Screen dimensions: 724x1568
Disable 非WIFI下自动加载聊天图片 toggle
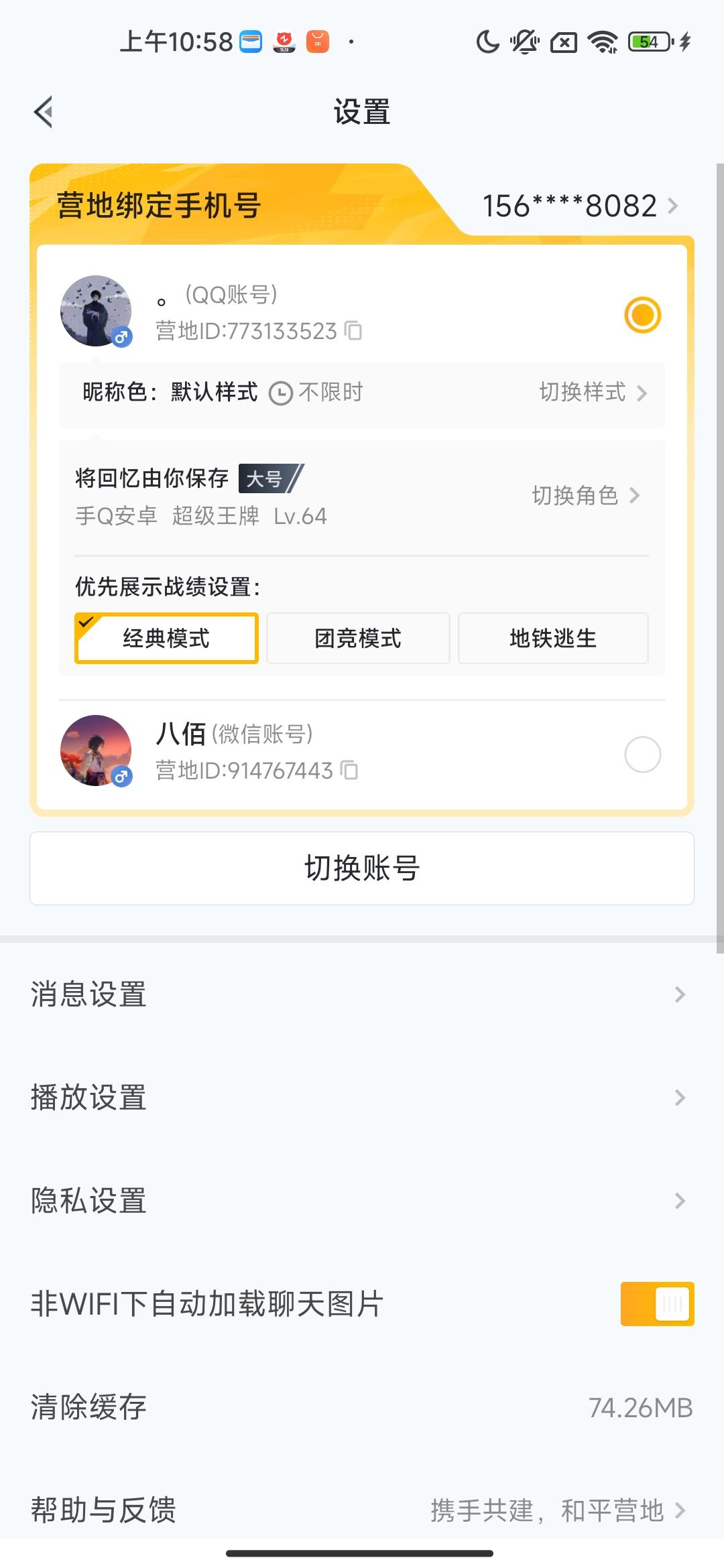tap(656, 1303)
